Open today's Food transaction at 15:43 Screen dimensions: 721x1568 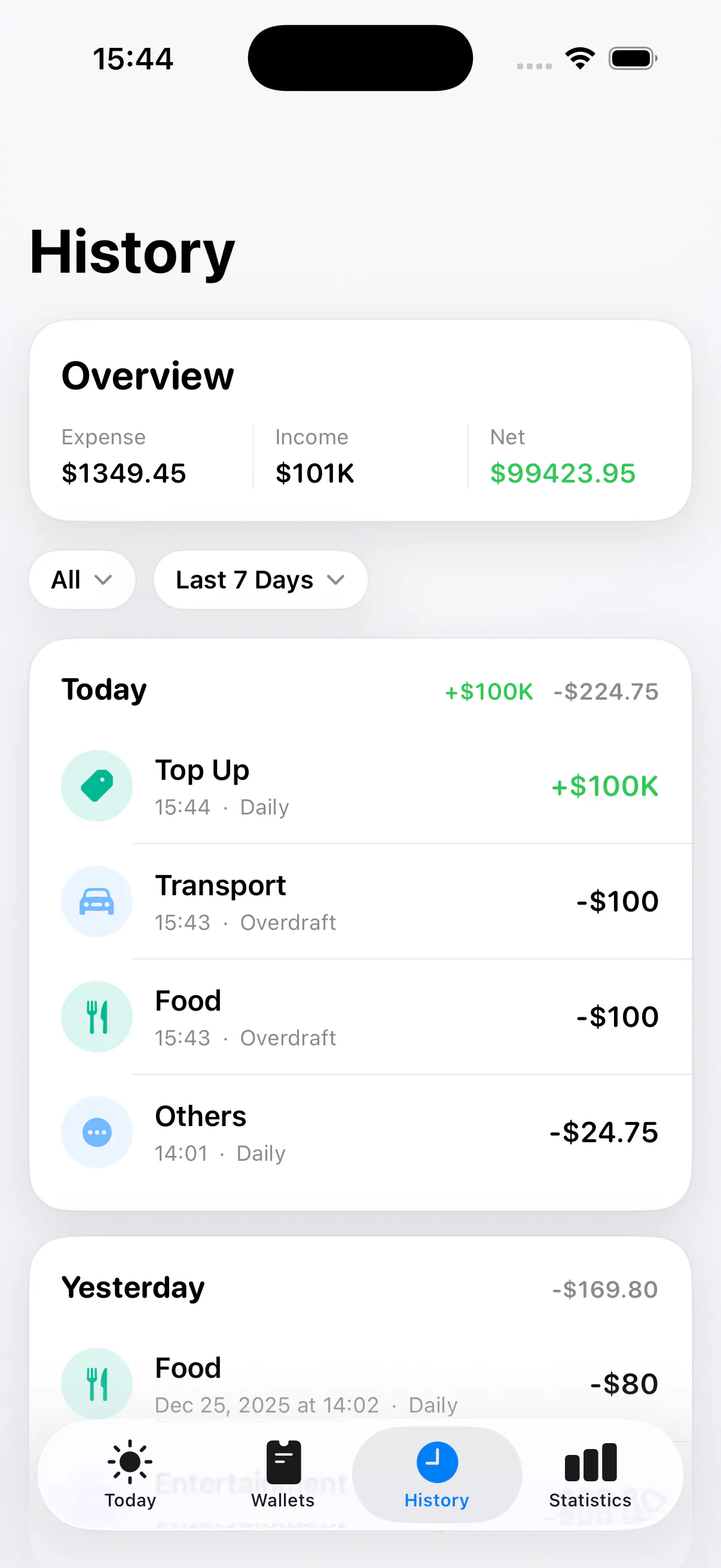360,1017
